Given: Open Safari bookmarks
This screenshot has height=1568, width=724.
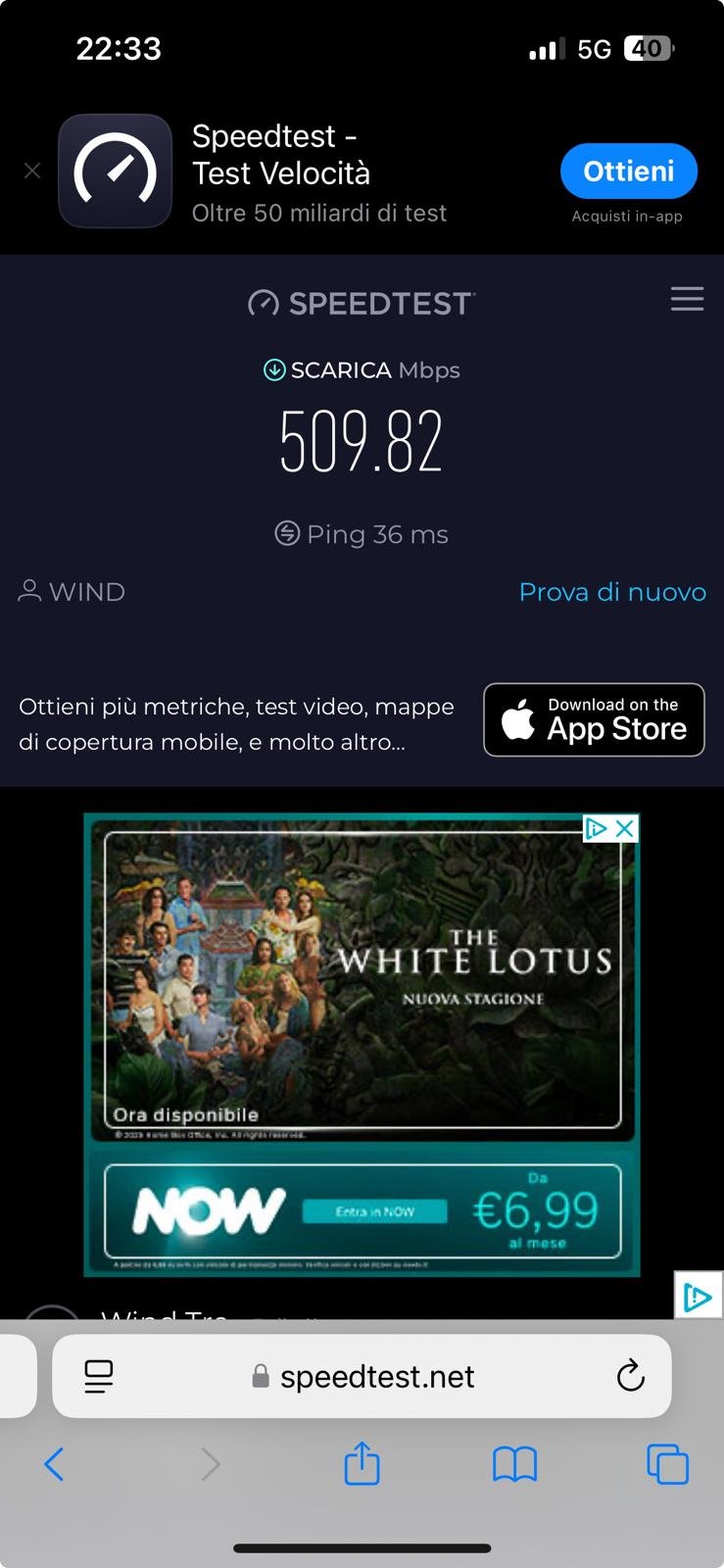Looking at the screenshot, I should click(514, 1465).
